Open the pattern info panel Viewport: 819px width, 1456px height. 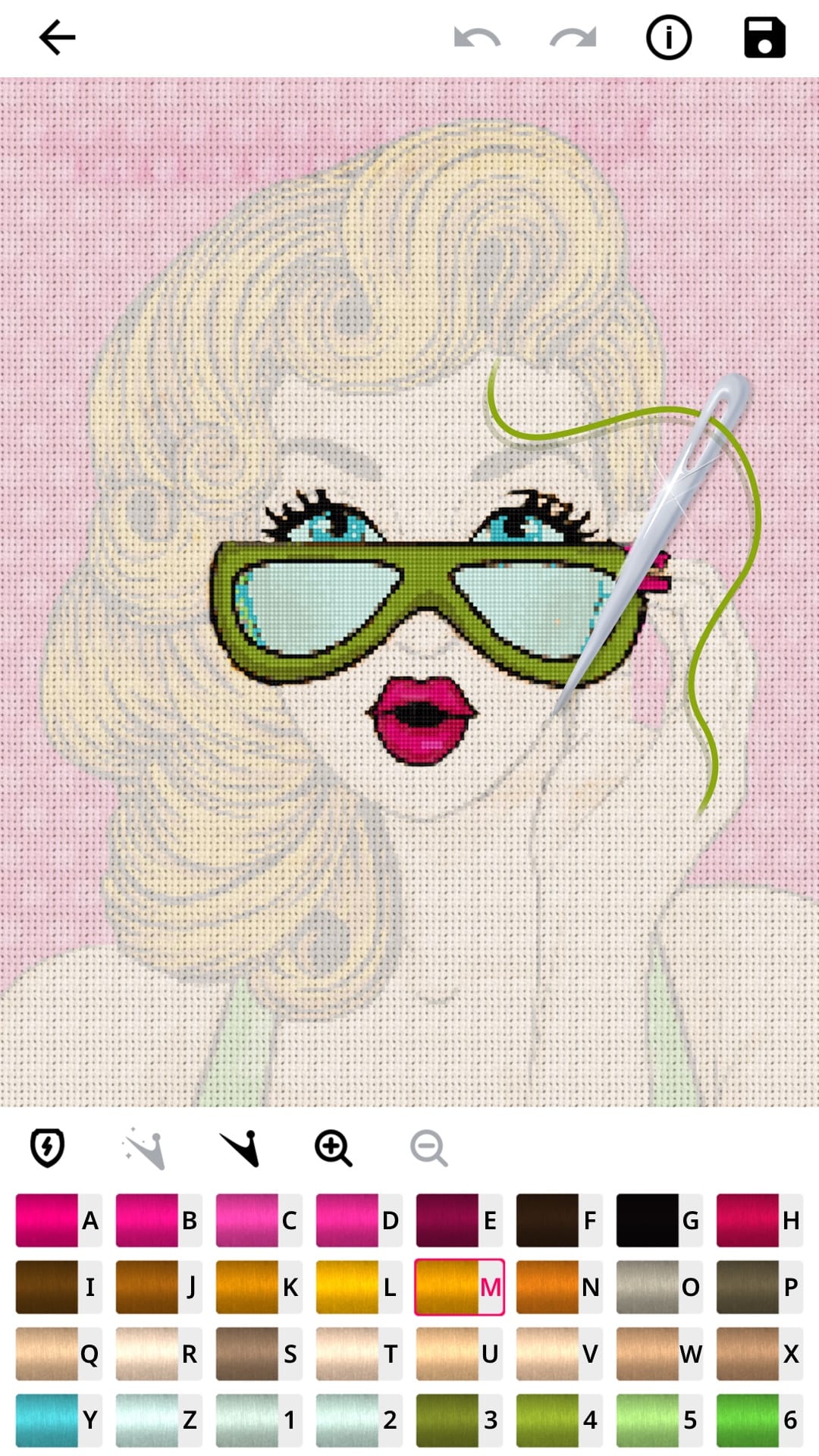click(668, 36)
